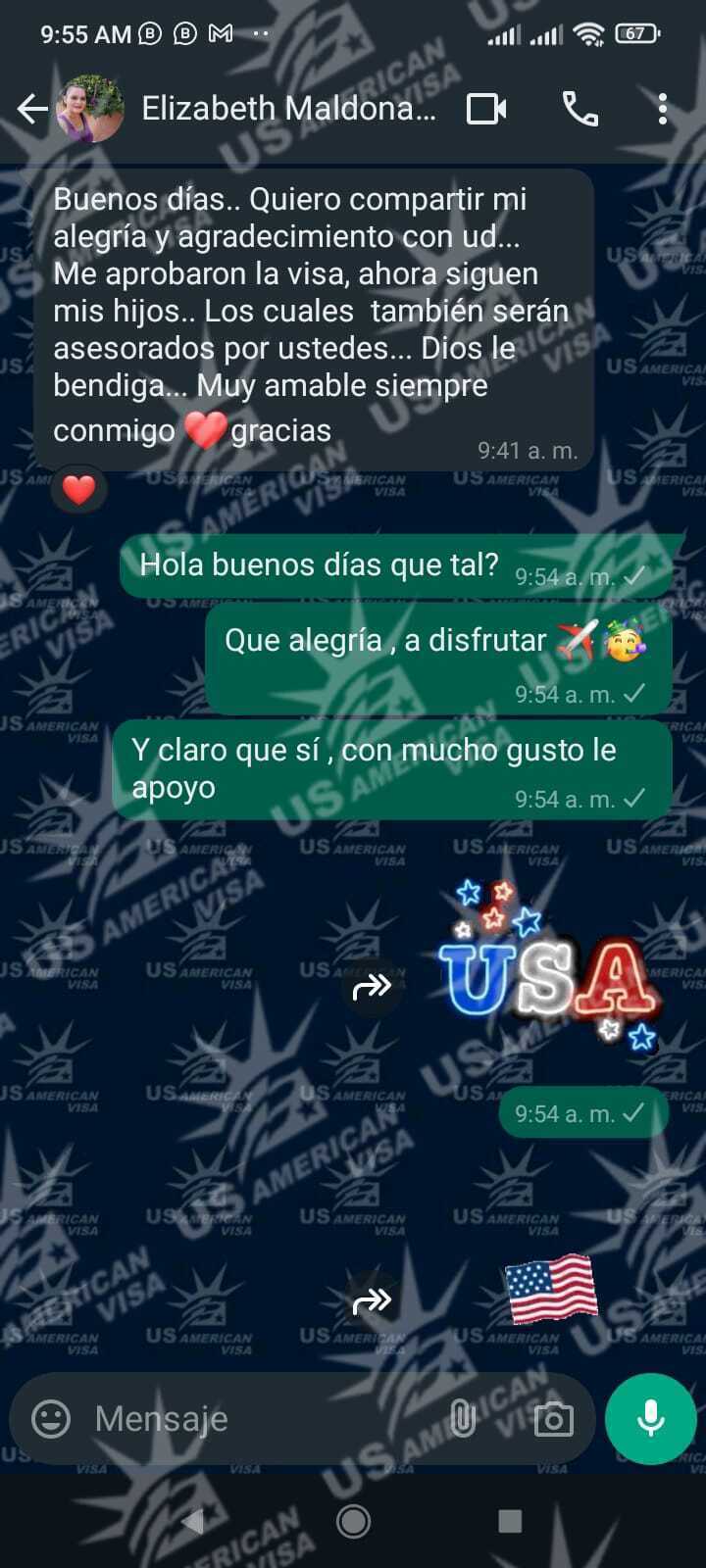Forward the American flag sticker
Image resolution: width=706 pixels, height=1568 pixels.
click(x=372, y=1301)
